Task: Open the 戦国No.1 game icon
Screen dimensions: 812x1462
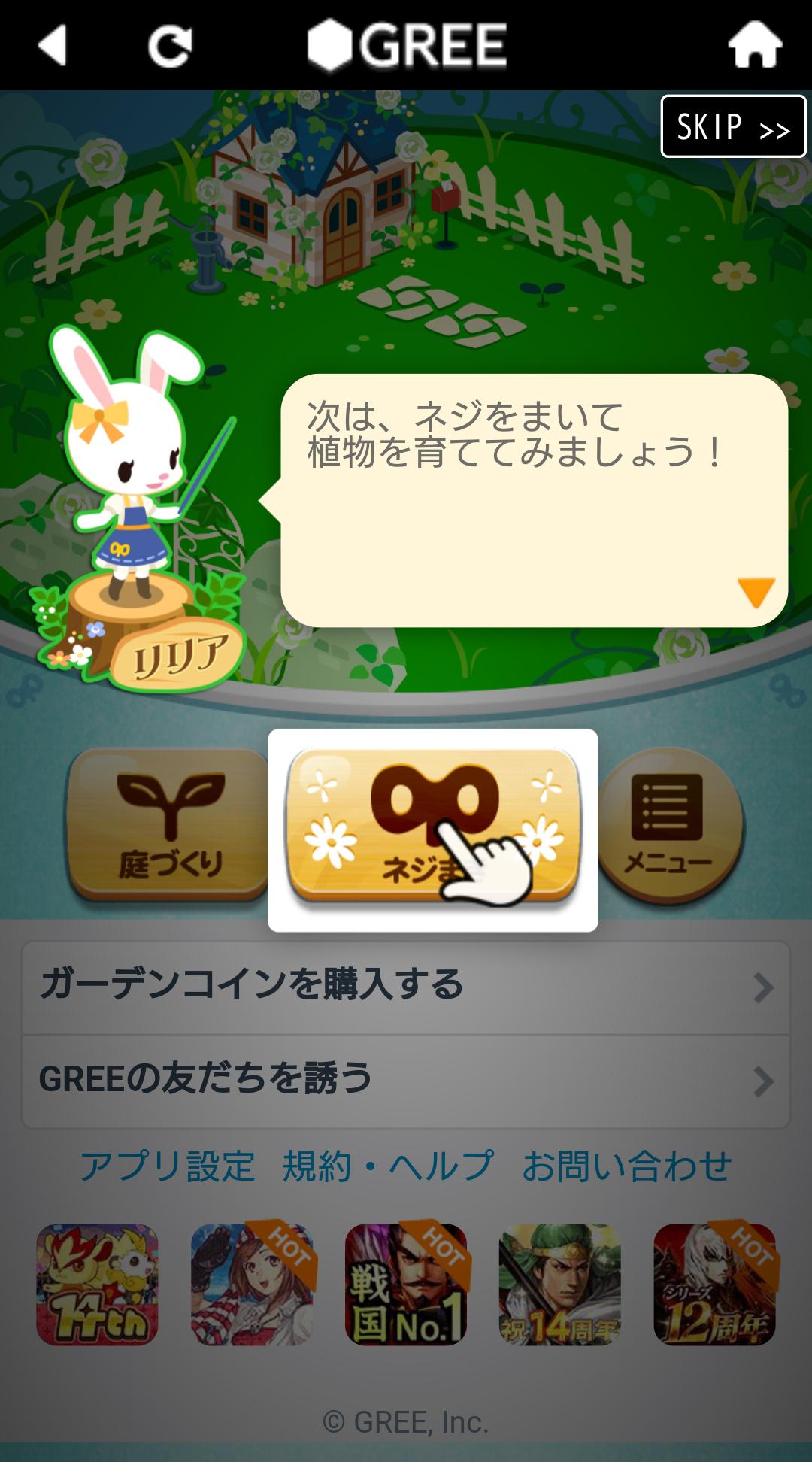Action: [x=406, y=1285]
